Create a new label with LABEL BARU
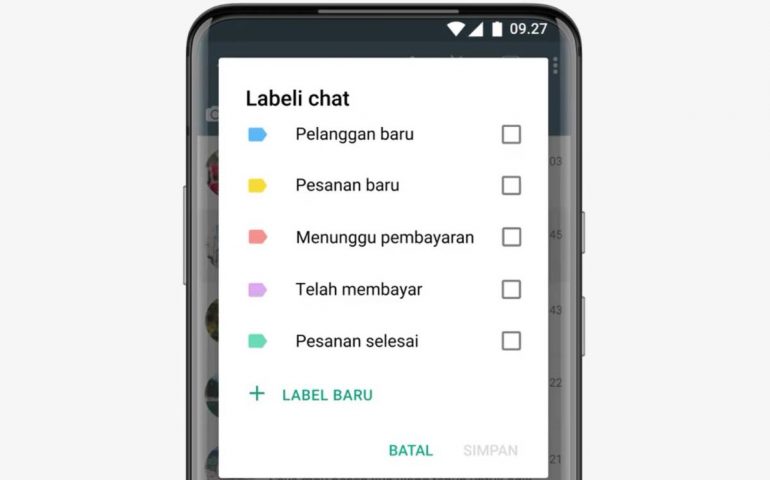Image resolution: width=770 pixels, height=480 pixels. (311, 395)
